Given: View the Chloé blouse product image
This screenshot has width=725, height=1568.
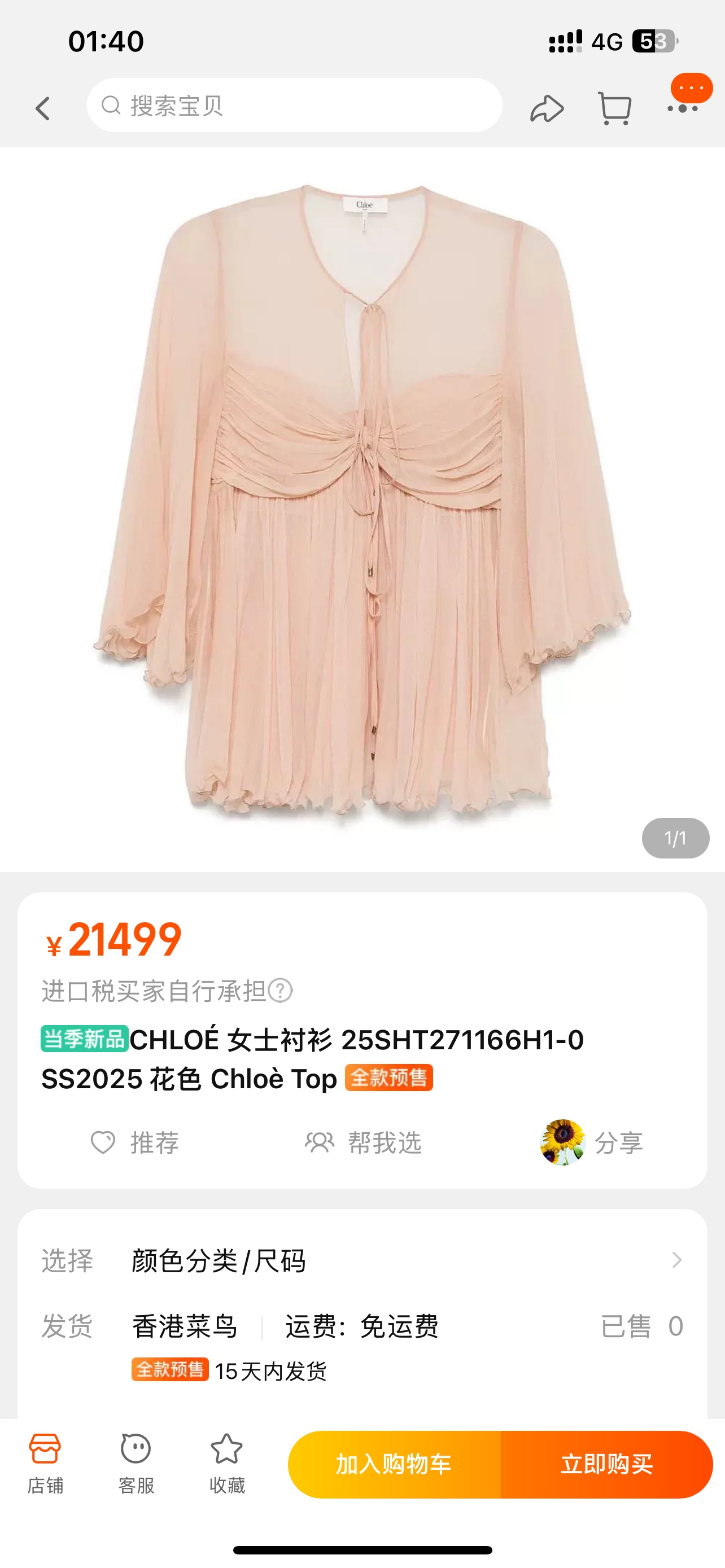Looking at the screenshot, I should [363, 505].
